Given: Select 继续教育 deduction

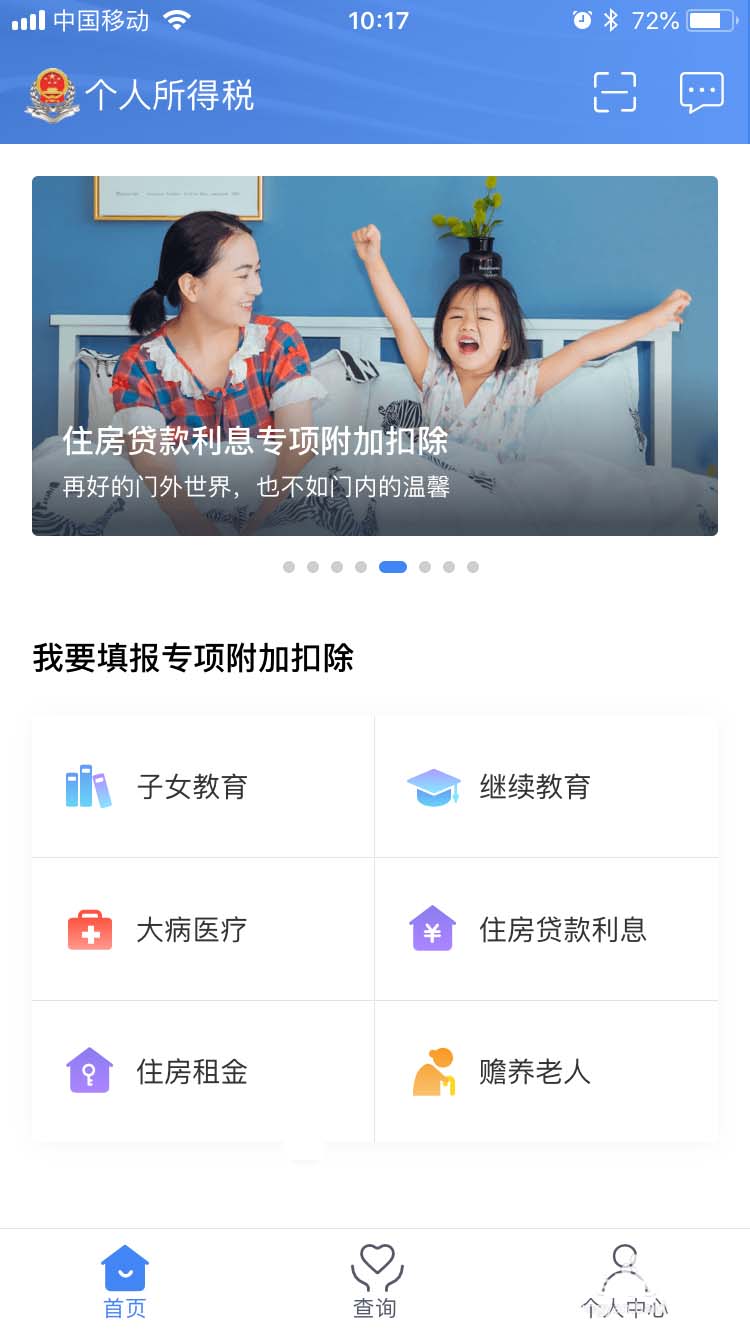Looking at the screenshot, I should click(x=546, y=787).
